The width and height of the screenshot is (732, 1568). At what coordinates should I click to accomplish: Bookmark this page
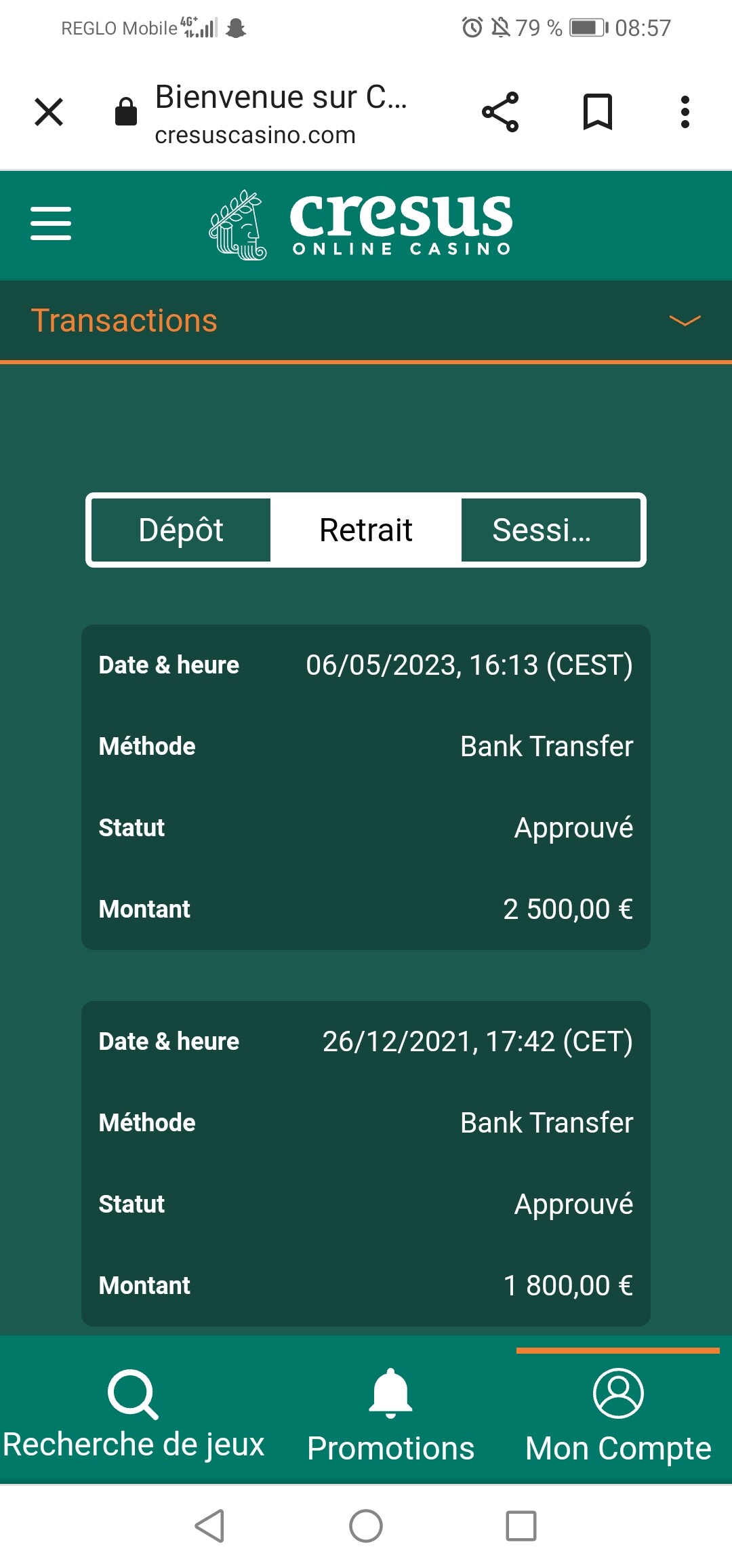597,112
